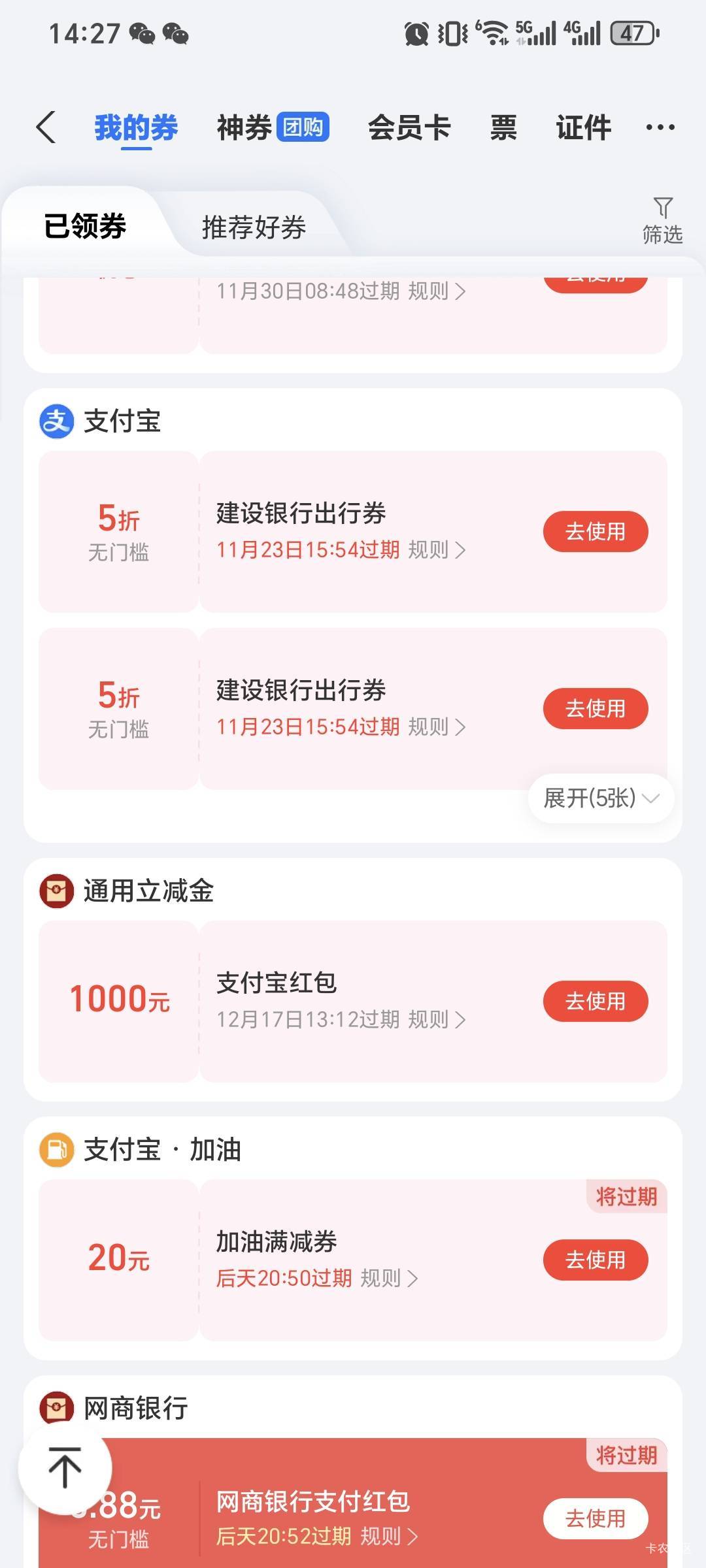Switch to the 神券 团购 tab
706x1568 pixels.
click(x=273, y=127)
